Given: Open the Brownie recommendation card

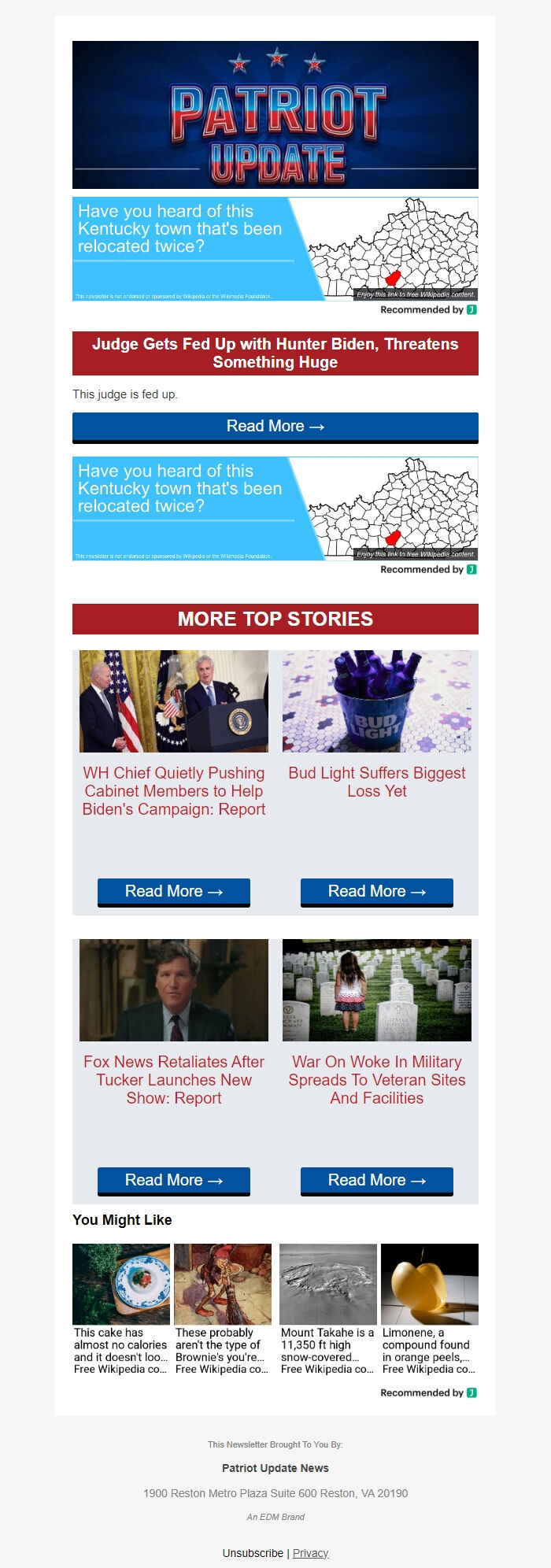Looking at the screenshot, I should click(223, 1309).
